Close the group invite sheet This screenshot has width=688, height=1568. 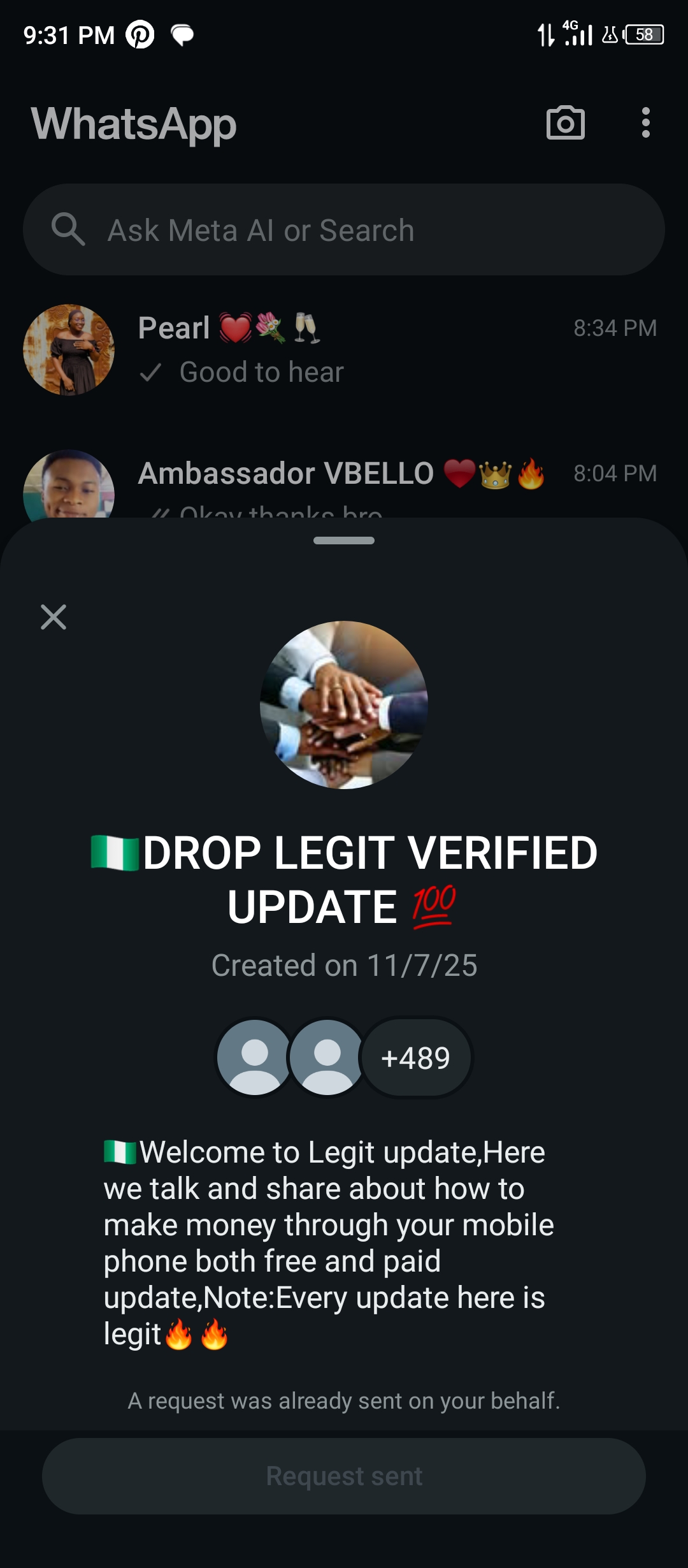(54, 617)
